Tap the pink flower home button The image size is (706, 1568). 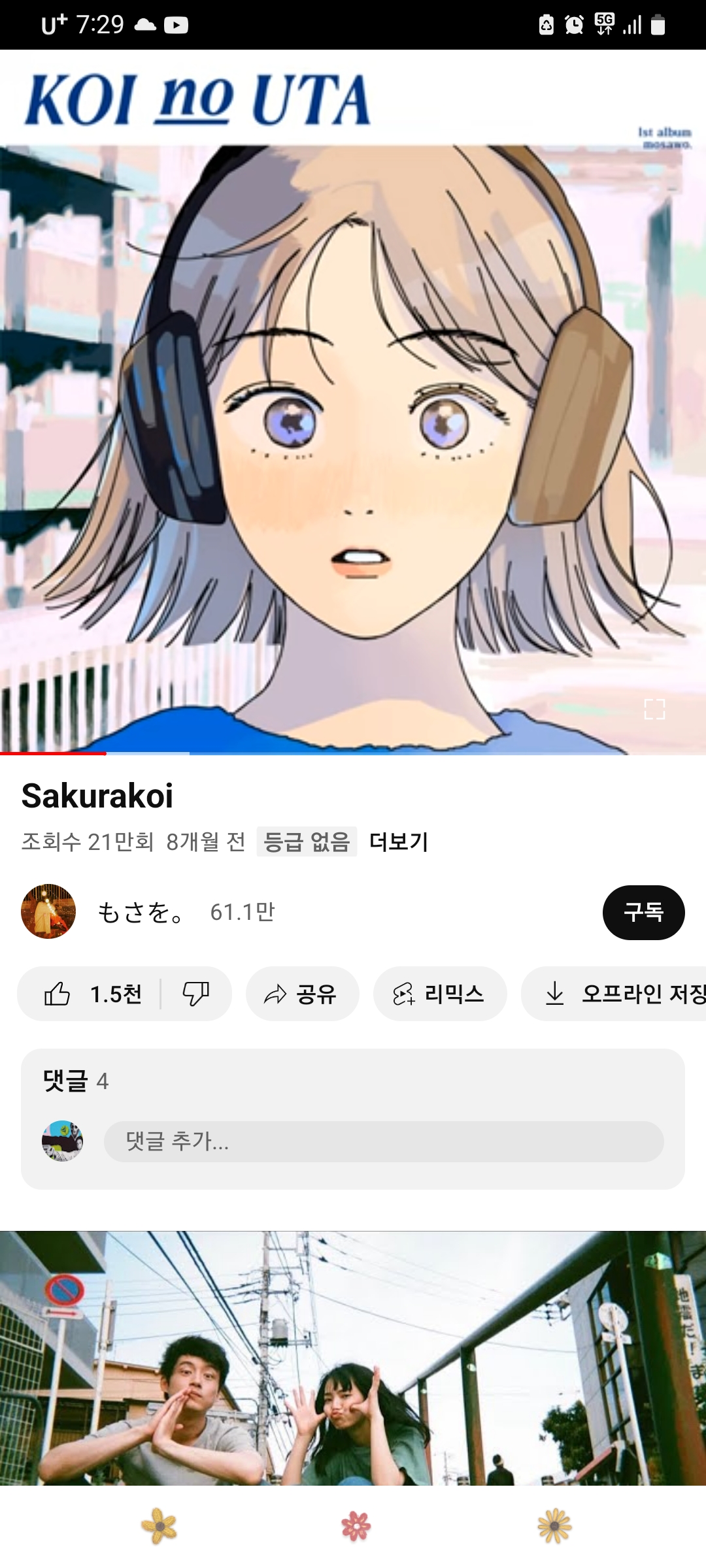click(356, 1526)
